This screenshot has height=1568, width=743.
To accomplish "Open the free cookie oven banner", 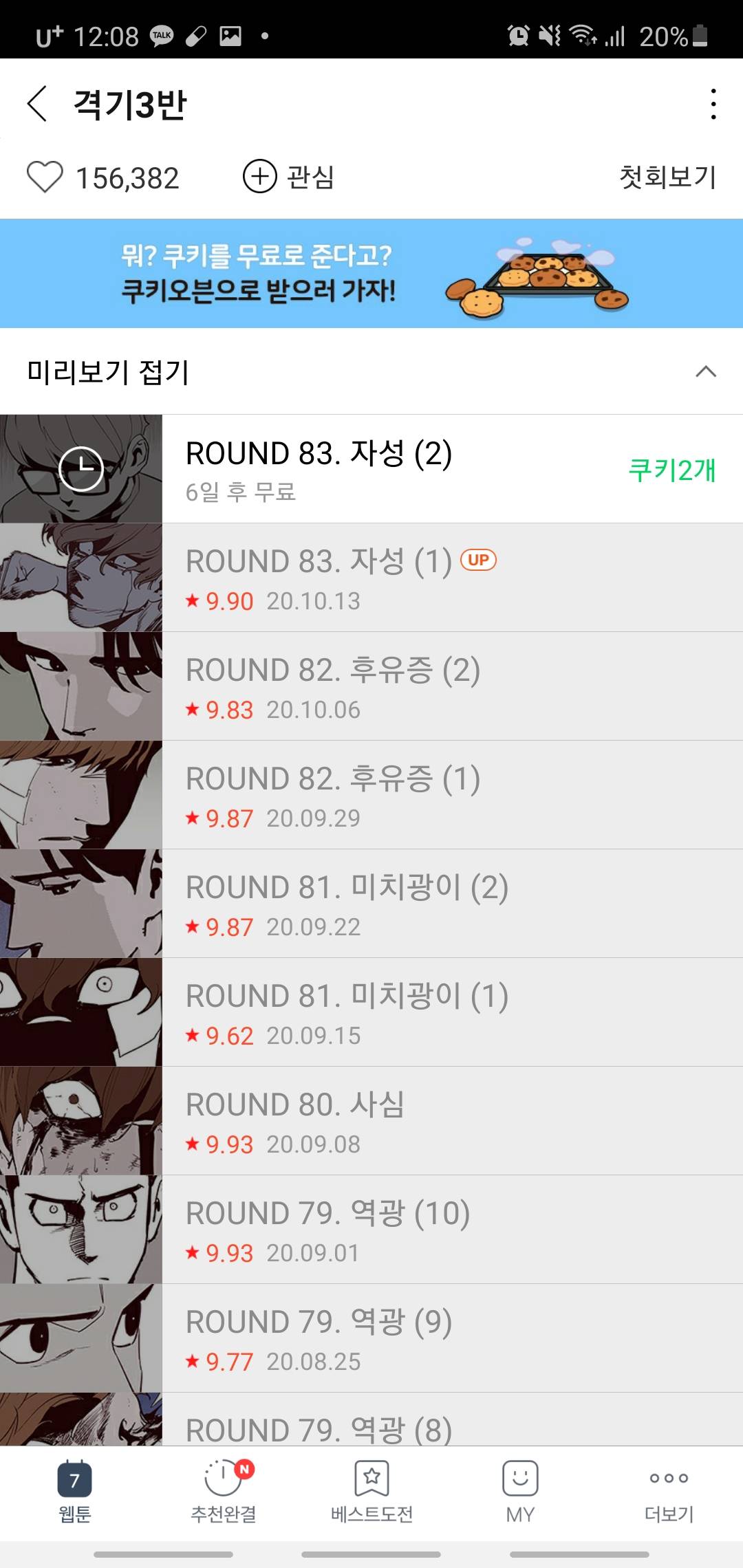I will (x=371, y=274).
